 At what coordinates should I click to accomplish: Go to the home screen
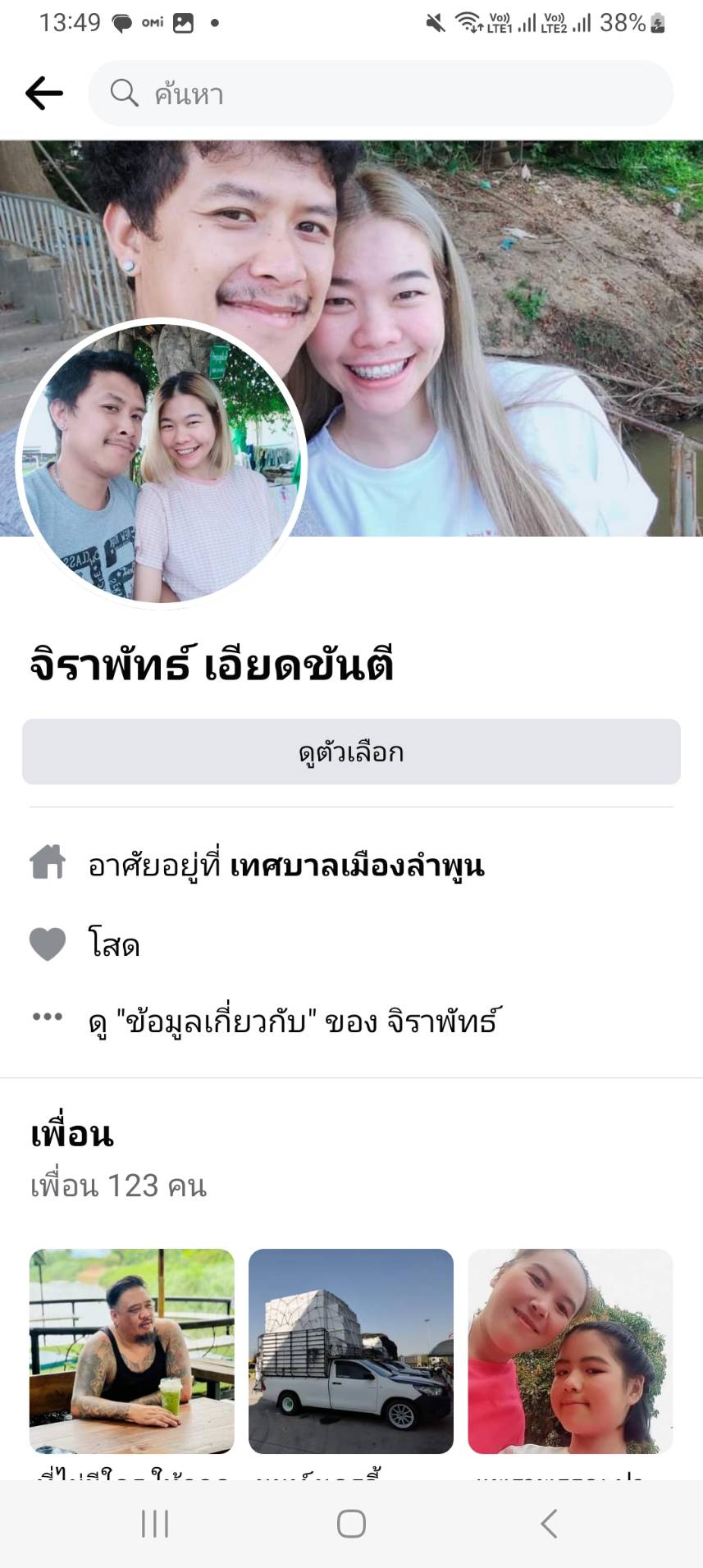point(351,1524)
